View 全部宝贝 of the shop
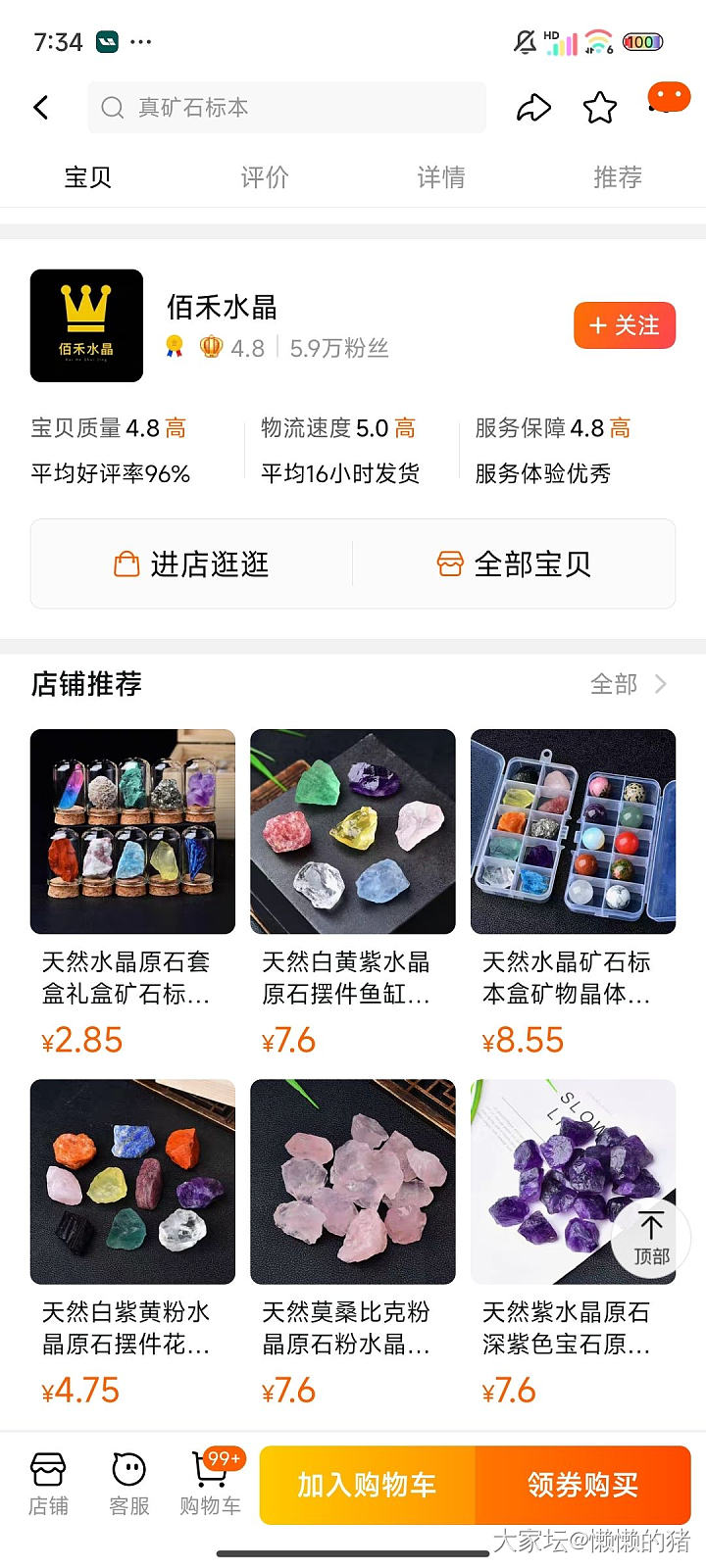 point(514,564)
